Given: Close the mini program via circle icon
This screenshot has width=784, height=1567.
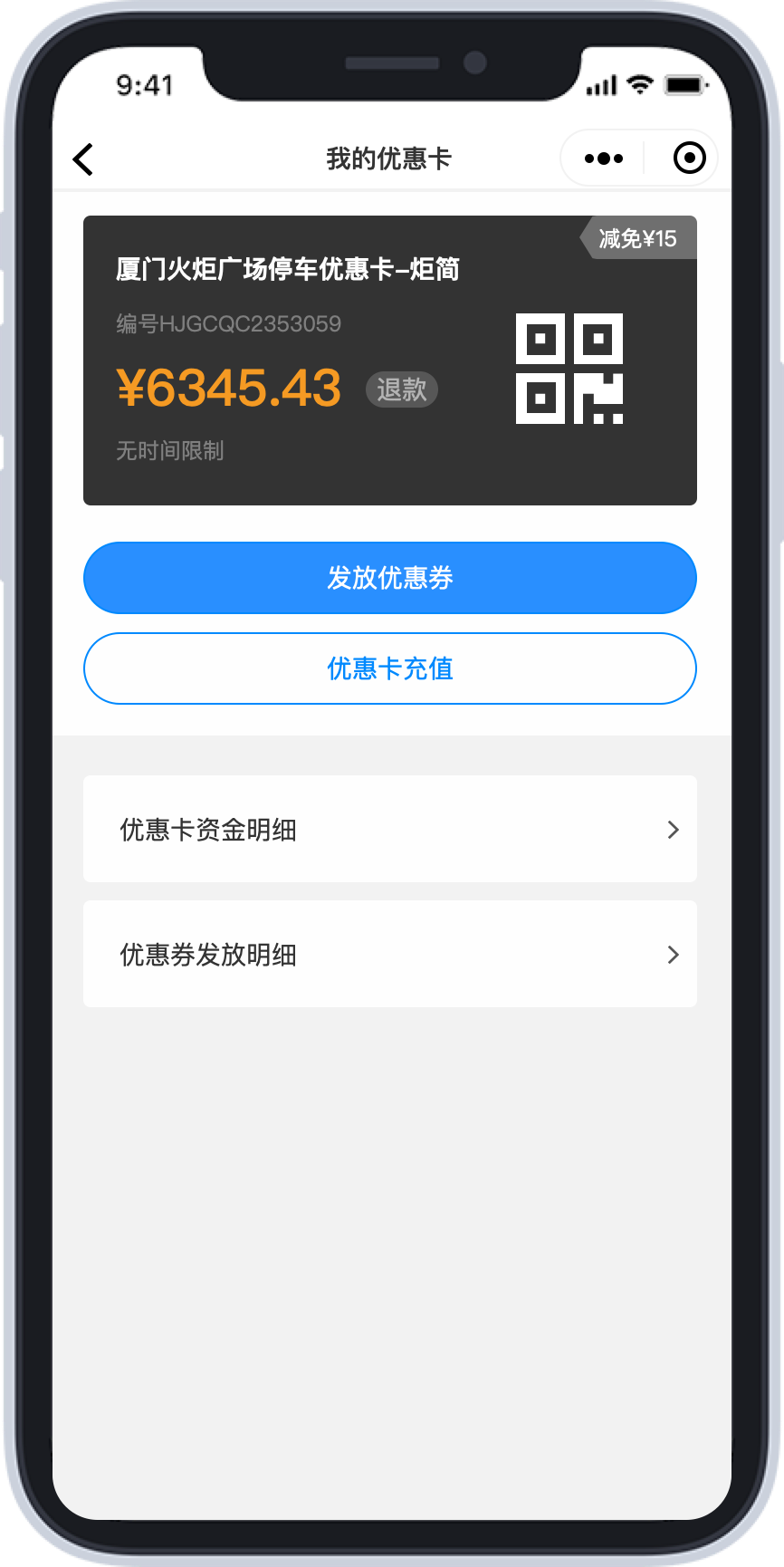Looking at the screenshot, I should click(689, 159).
